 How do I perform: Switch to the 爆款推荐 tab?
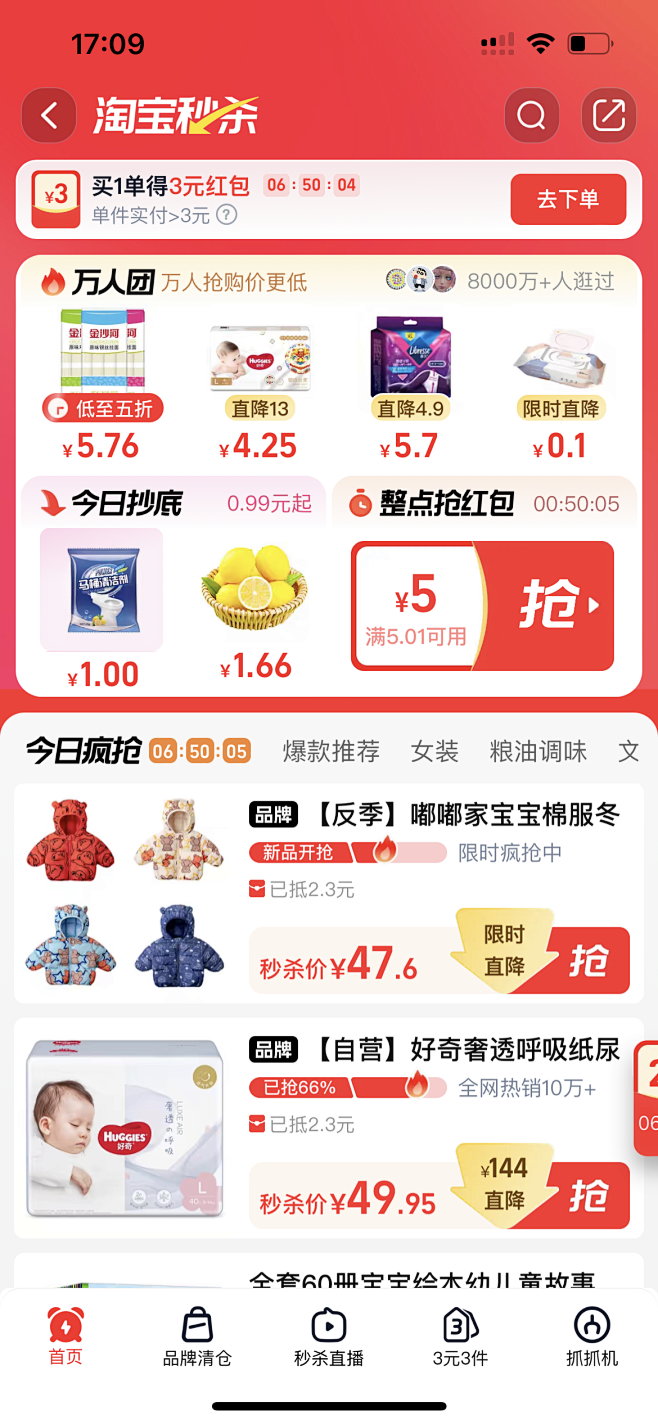tap(331, 751)
